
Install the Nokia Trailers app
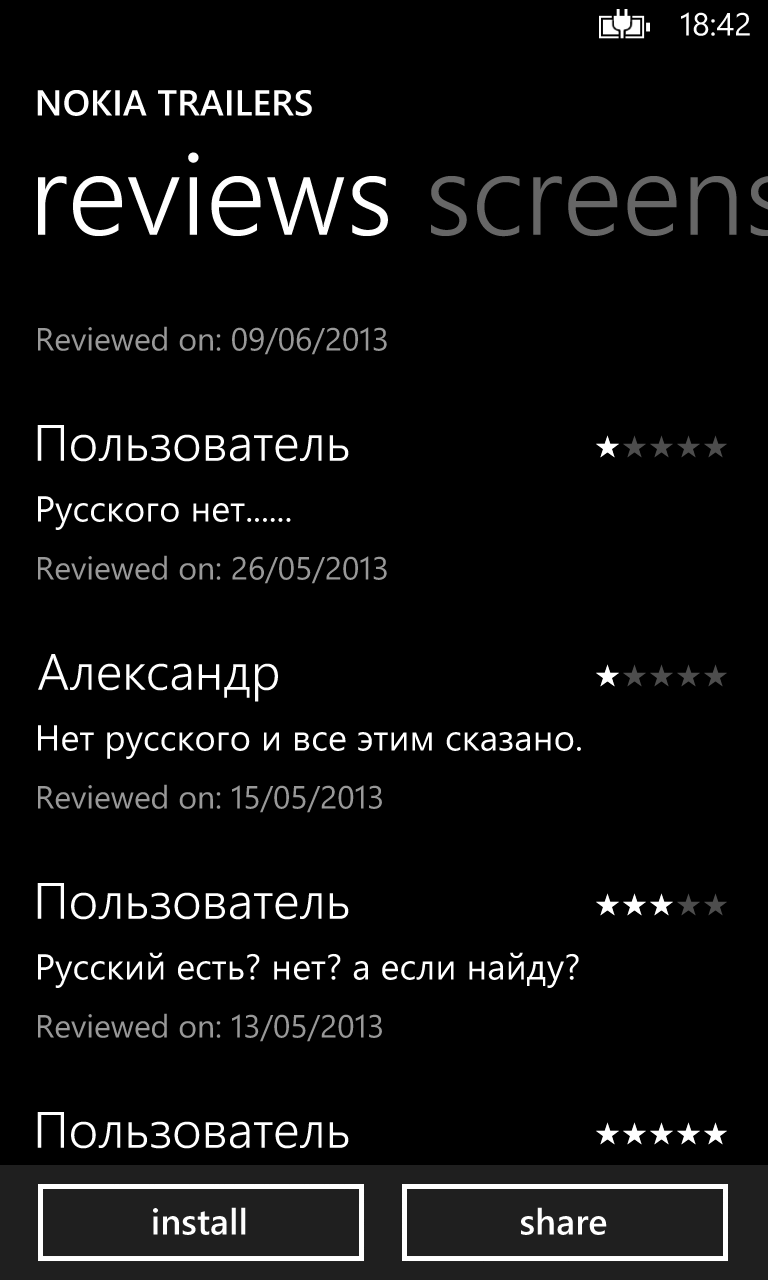coord(200,1222)
